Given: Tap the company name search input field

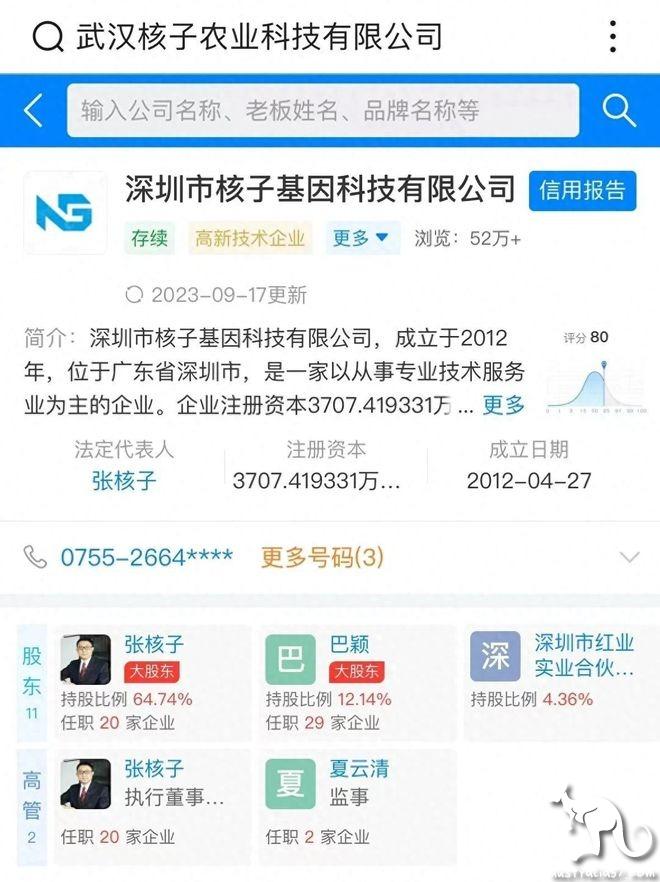Looking at the screenshot, I should 322,110.
